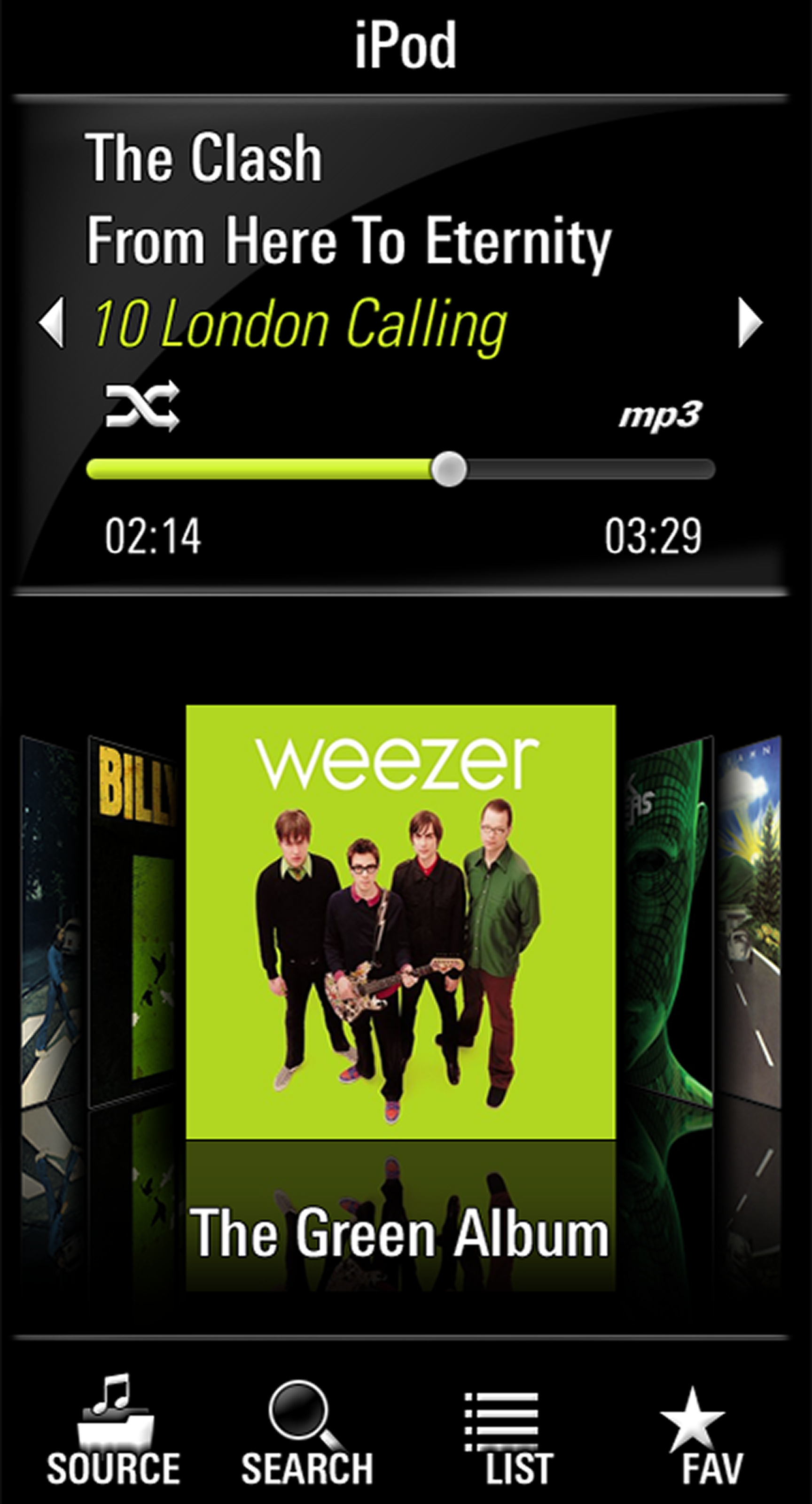This screenshot has width=812, height=1504.
Task: Select the road and trees album cover
Action: click(x=750, y=923)
